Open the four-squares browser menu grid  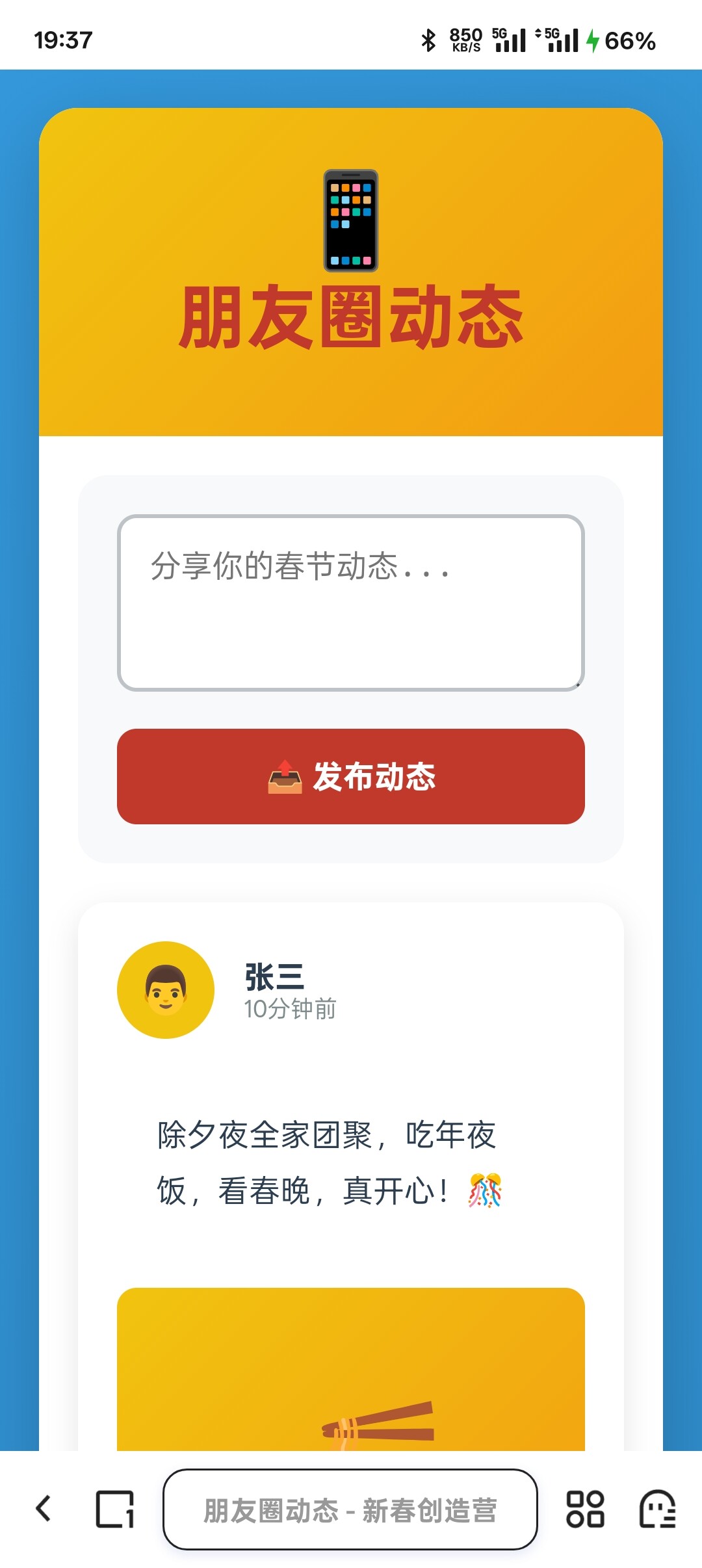pos(585,1509)
